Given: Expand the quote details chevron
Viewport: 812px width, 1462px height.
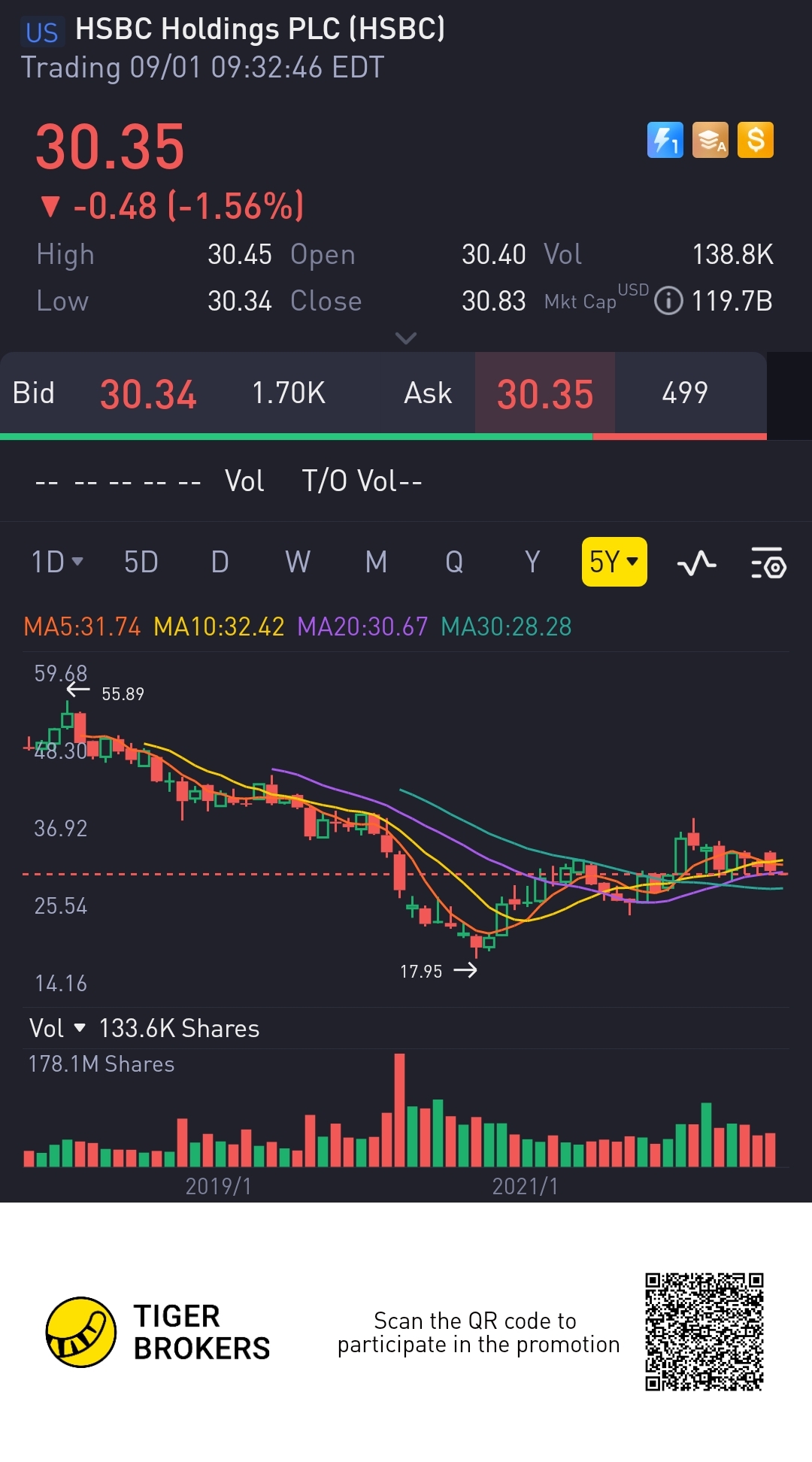Looking at the screenshot, I should point(406,338).
